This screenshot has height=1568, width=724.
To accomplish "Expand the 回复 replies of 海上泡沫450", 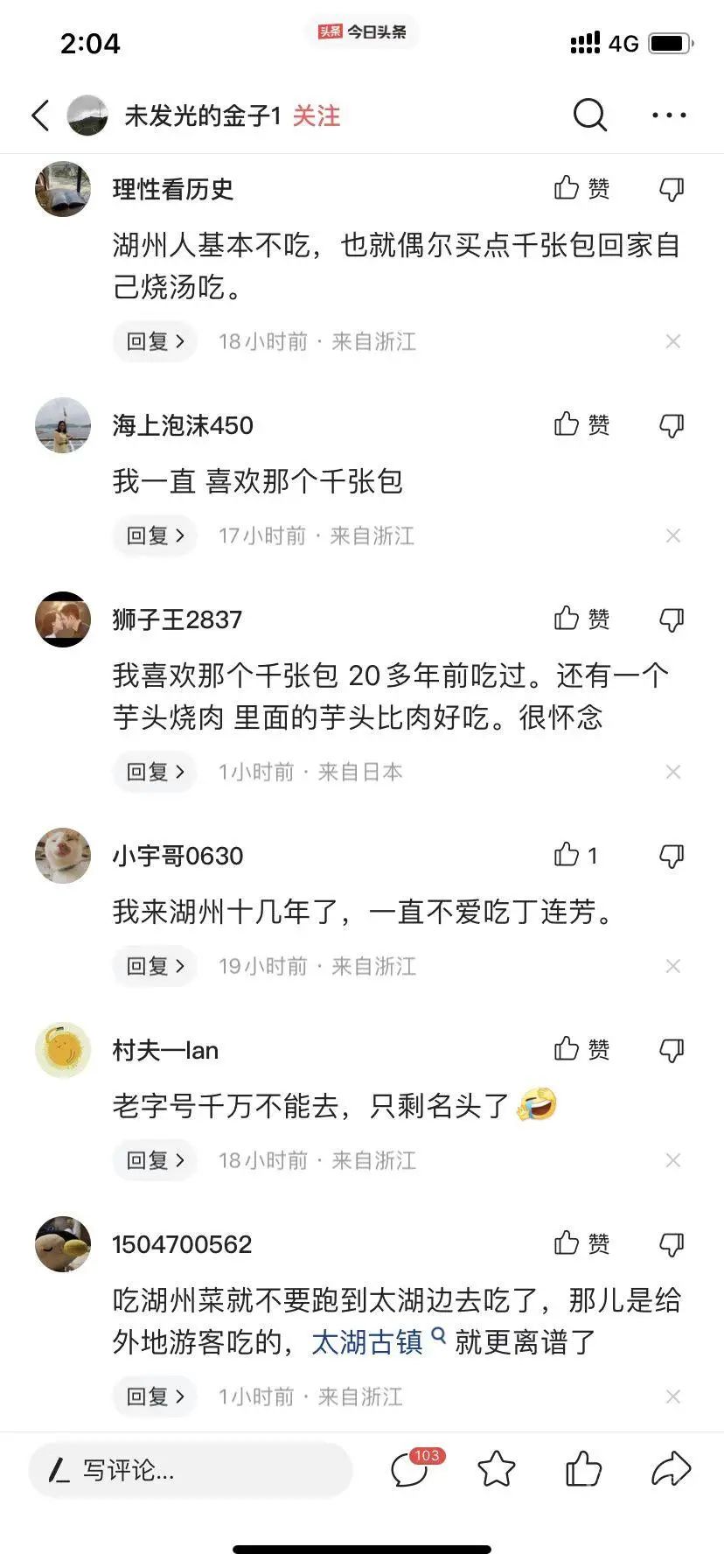I will click(x=154, y=535).
